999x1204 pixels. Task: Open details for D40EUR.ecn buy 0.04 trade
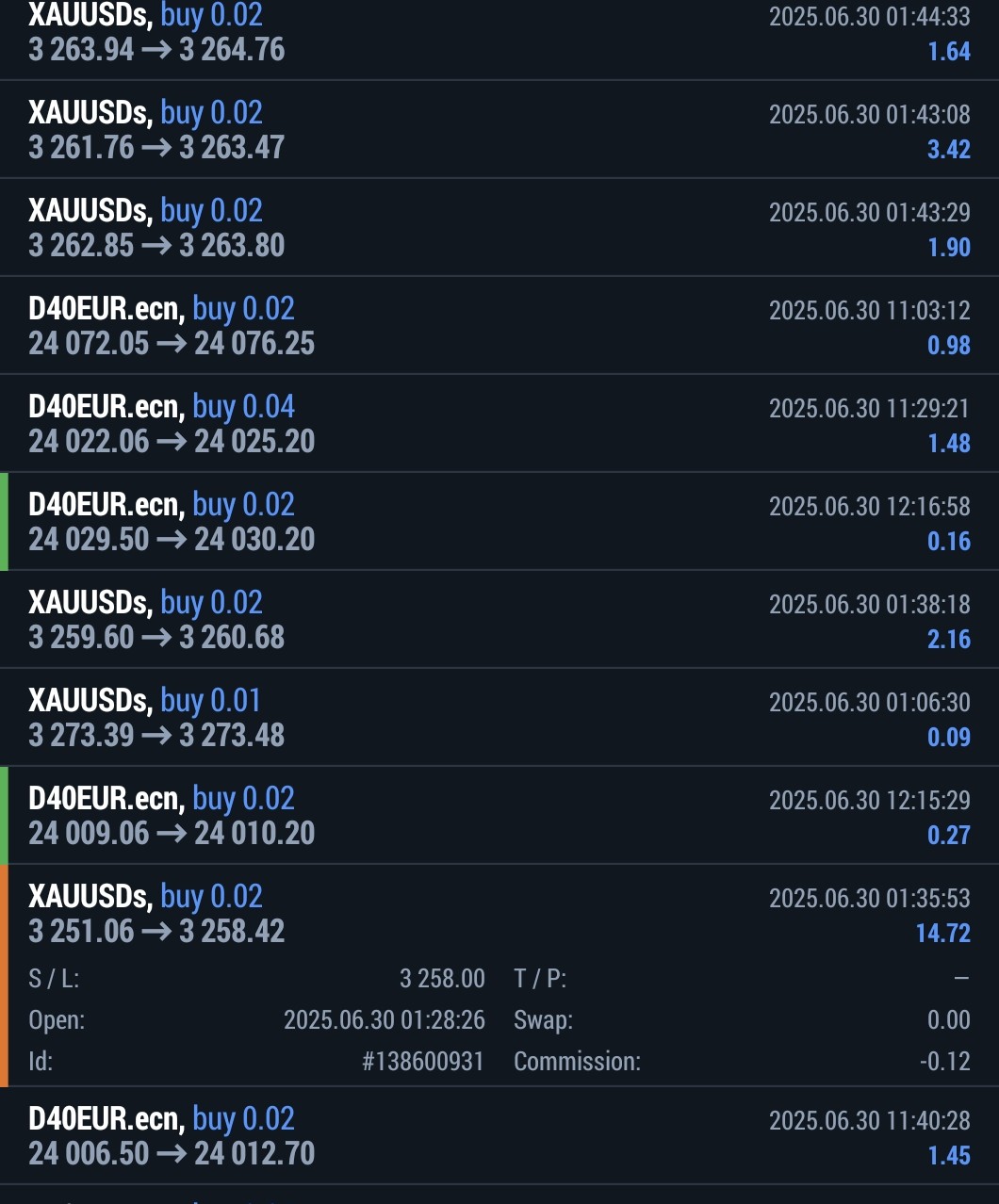click(499, 424)
